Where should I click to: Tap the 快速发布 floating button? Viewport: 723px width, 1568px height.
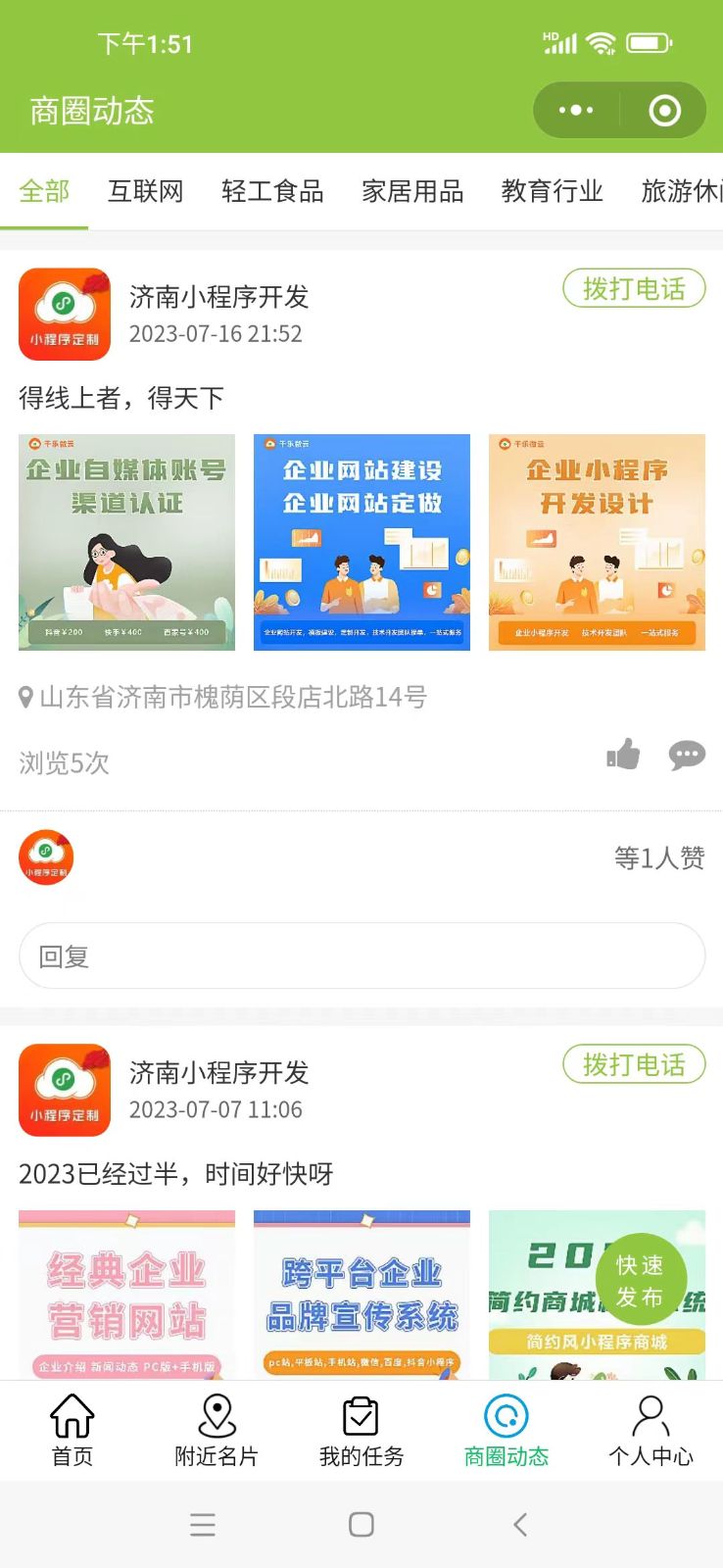point(640,1280)
